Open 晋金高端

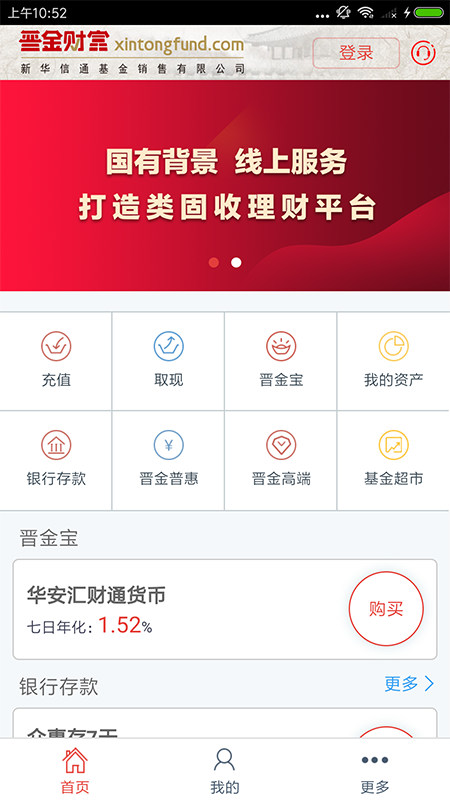[x=281, y=460]
